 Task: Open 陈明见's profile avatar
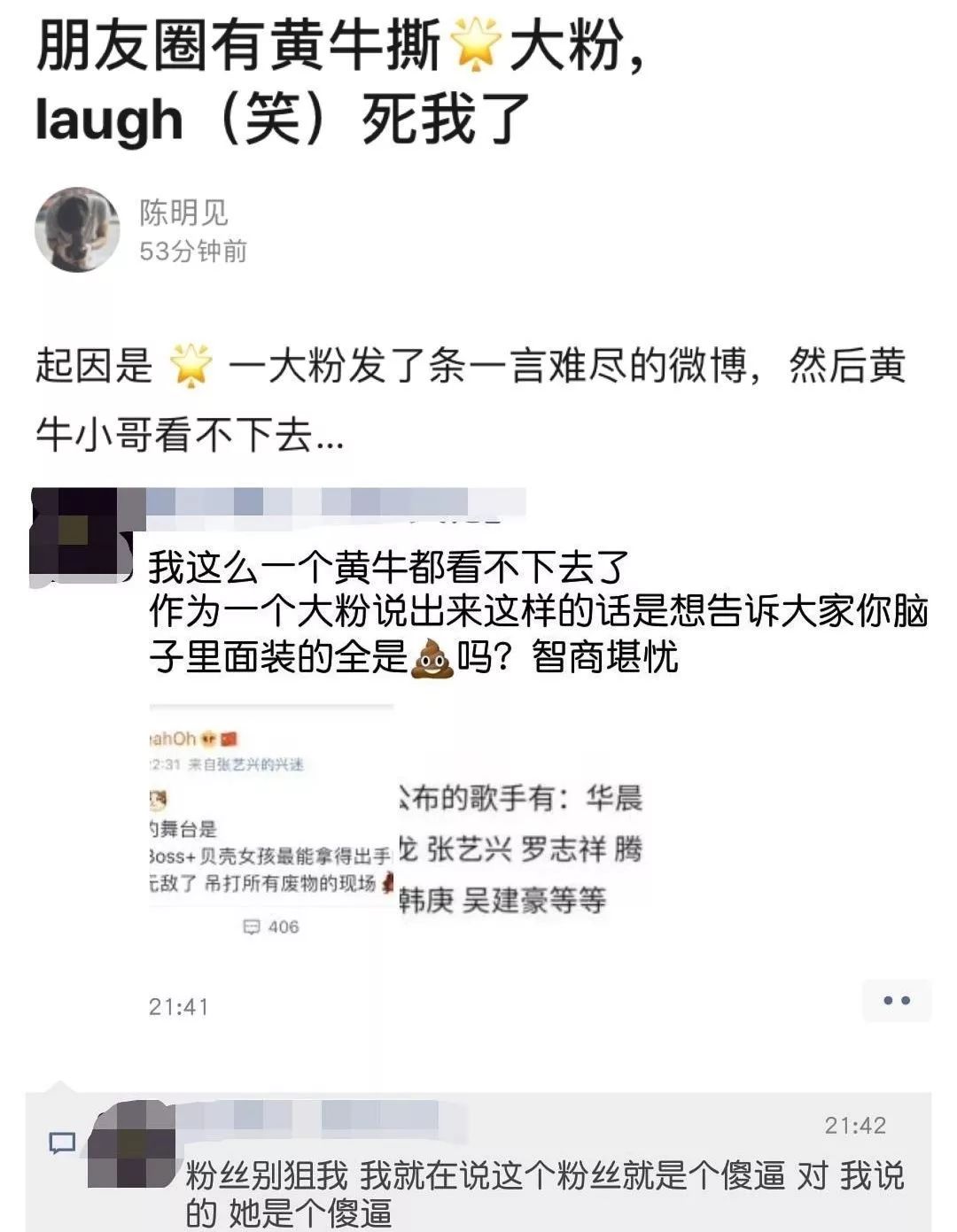(x=77, y=229)
